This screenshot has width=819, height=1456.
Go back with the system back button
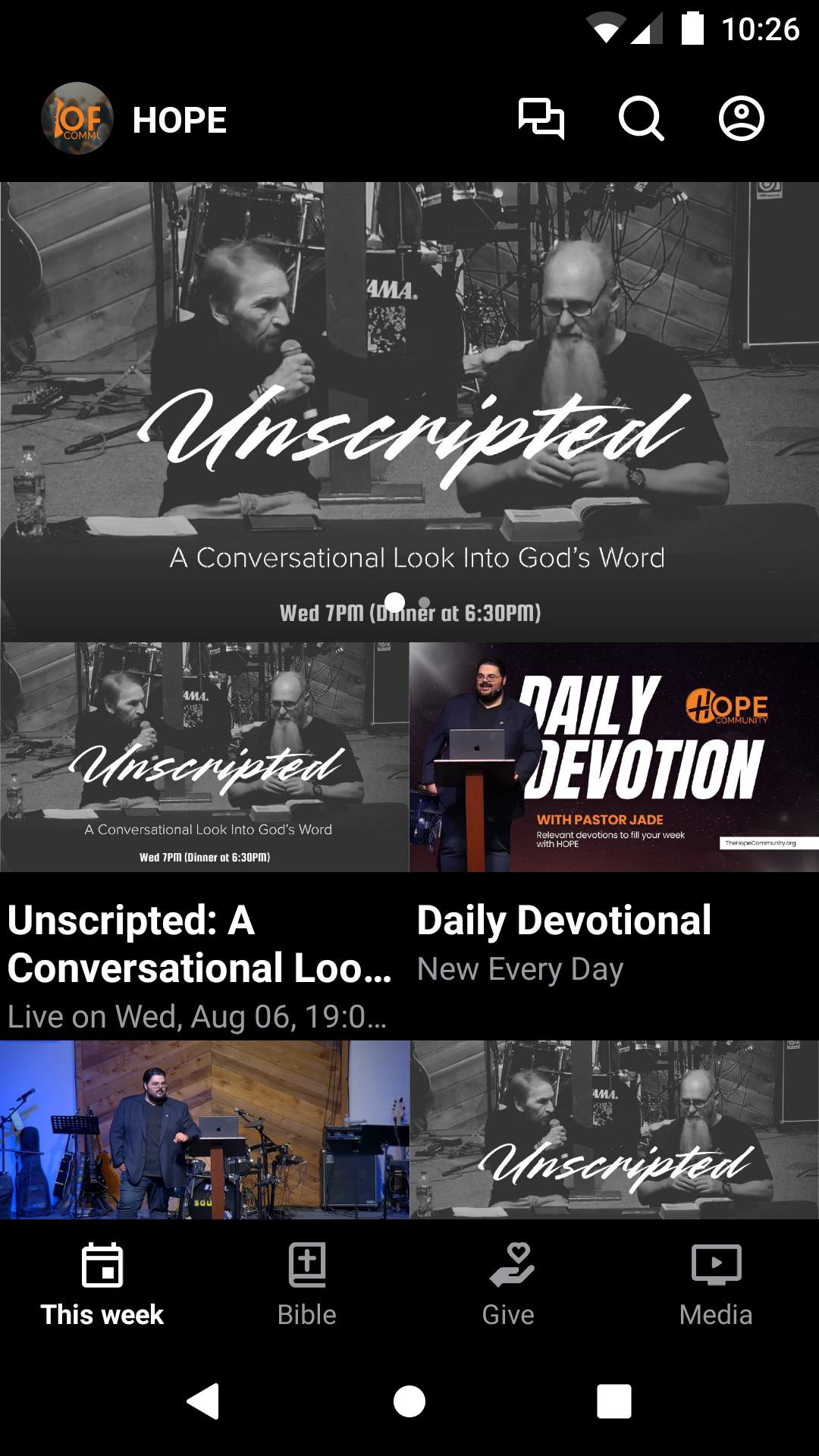coord(203,1401)
